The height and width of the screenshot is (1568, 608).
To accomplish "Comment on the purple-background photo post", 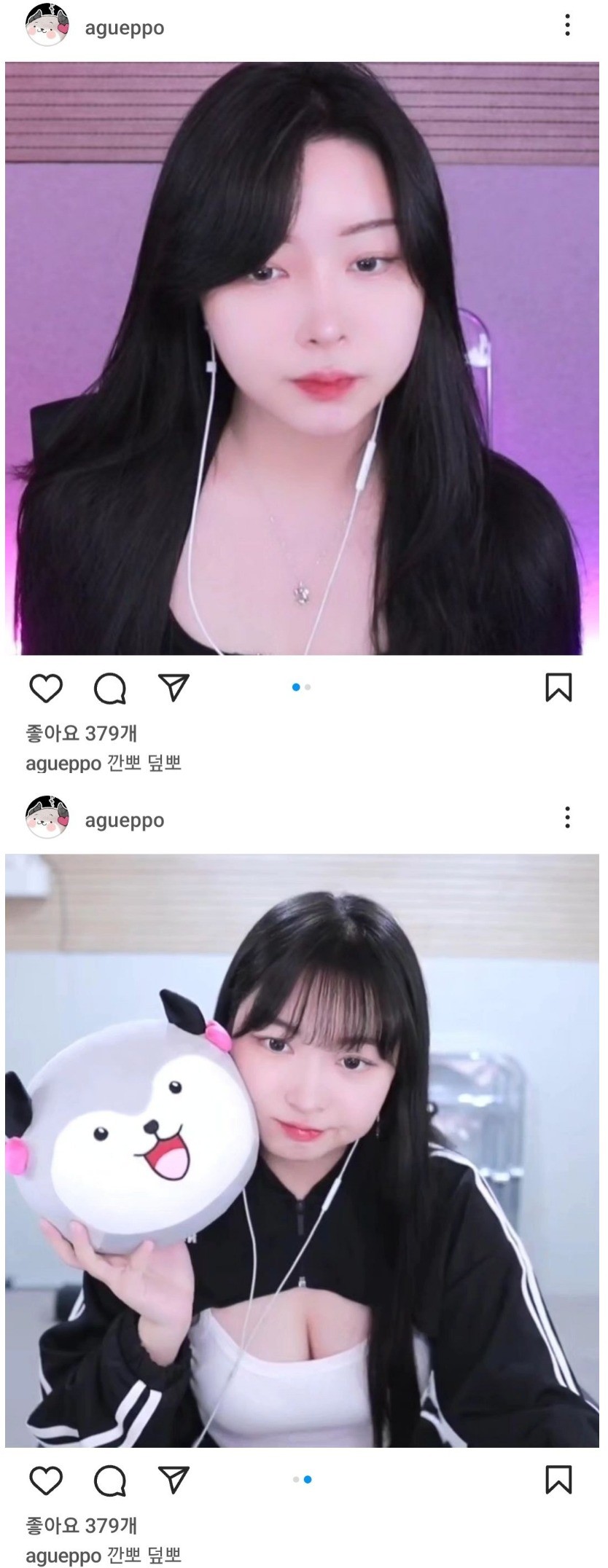I will (110, 688).
